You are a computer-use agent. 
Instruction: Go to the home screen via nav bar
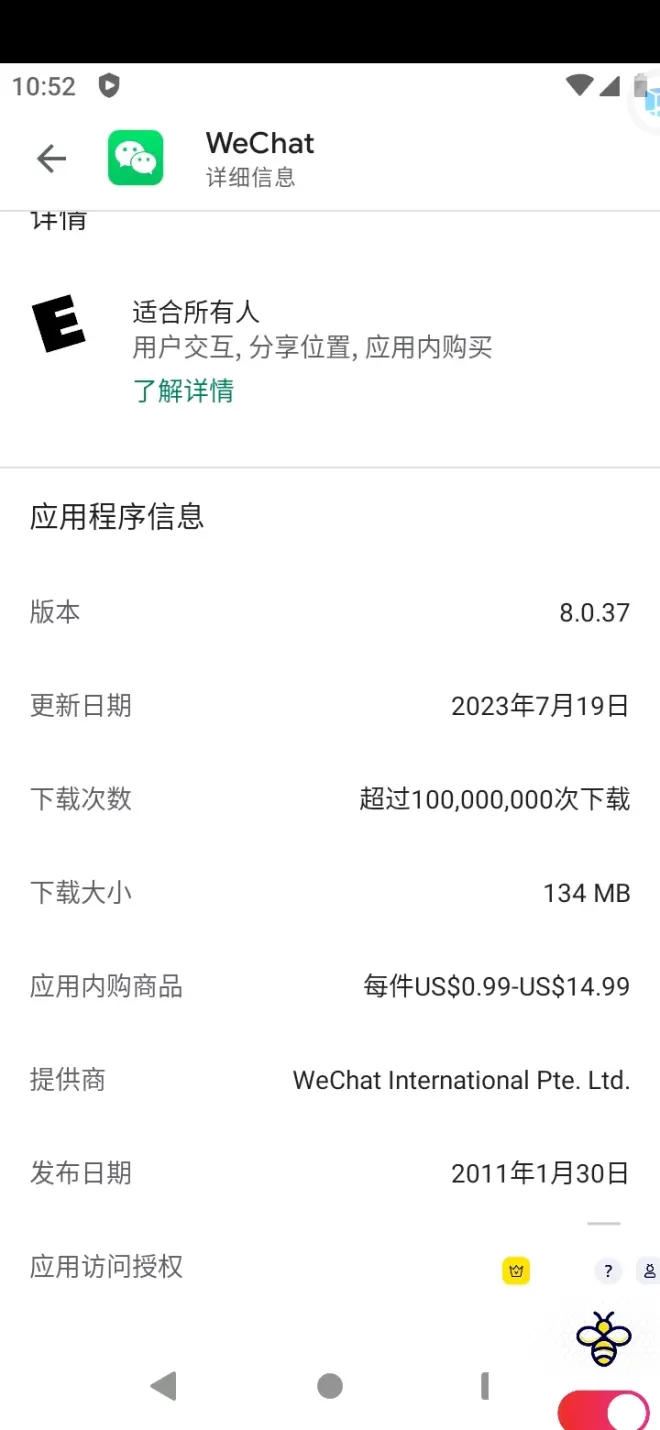pos(330,1385)
